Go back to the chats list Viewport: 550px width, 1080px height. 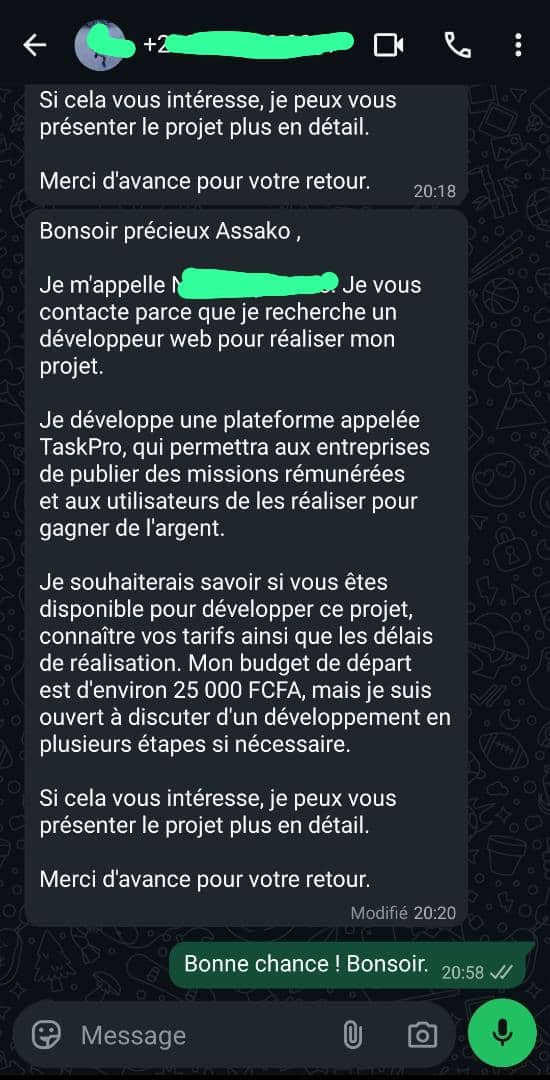34,45
